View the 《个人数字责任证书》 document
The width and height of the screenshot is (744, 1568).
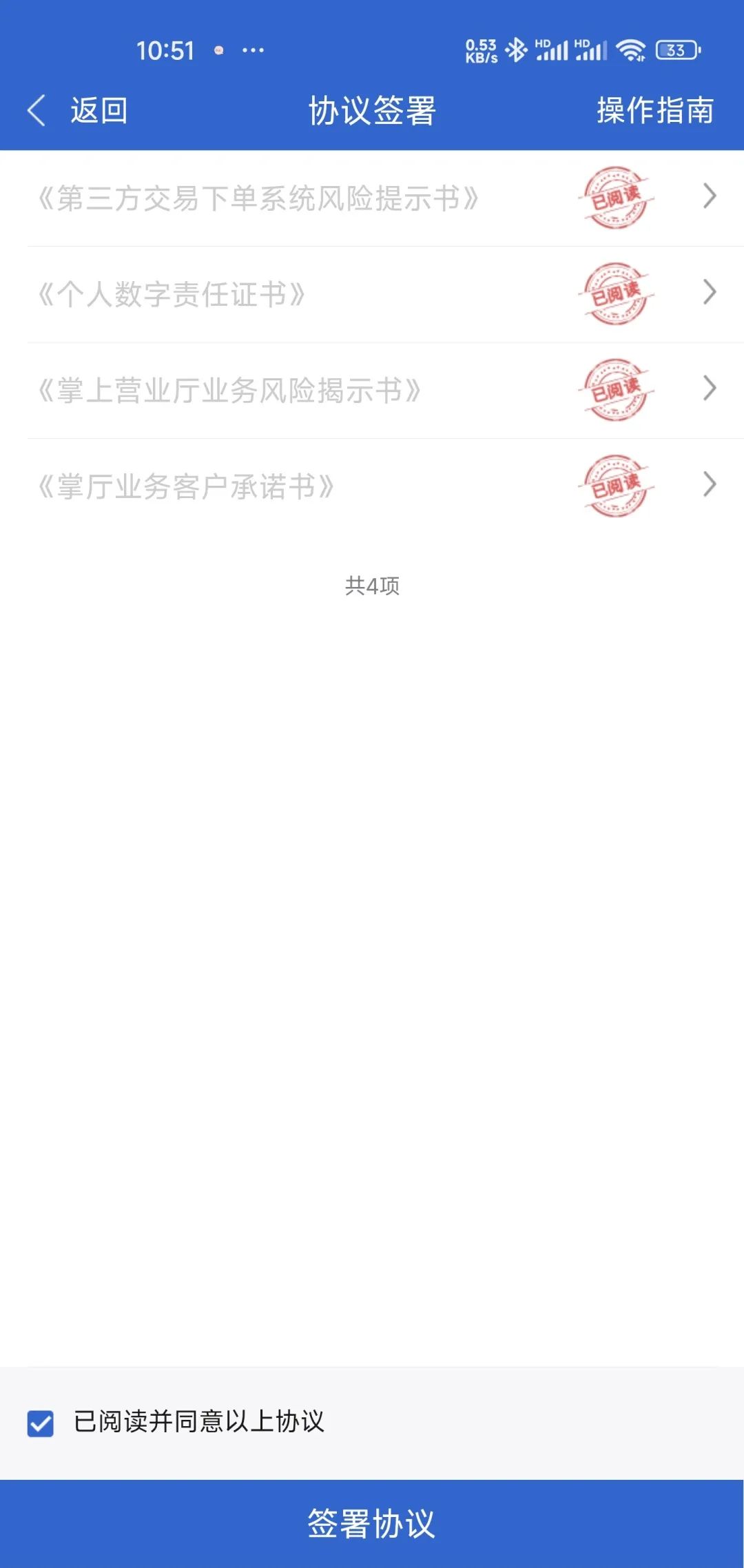(172, 294)
